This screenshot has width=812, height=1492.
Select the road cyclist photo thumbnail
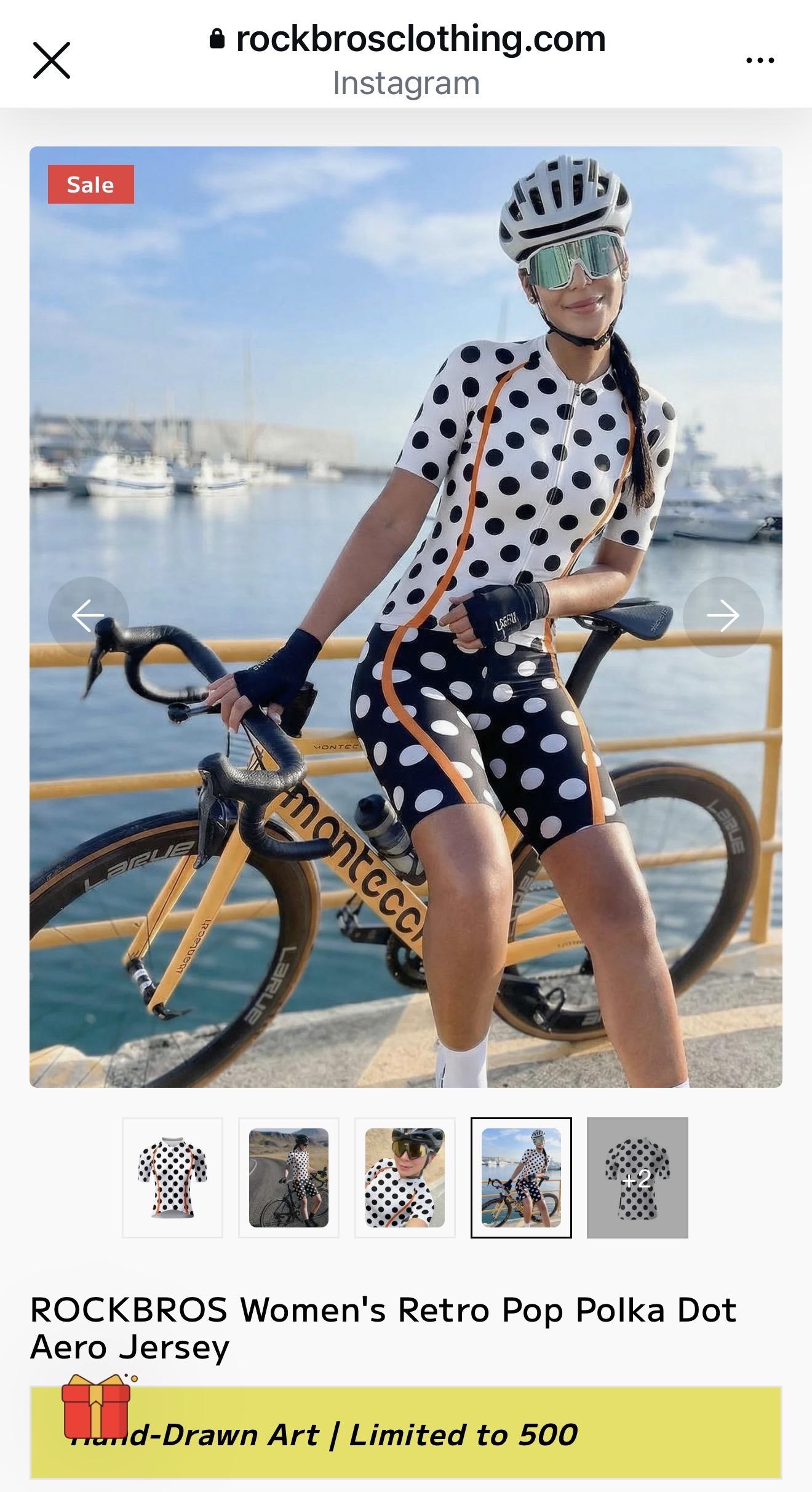pos(289,1178)
